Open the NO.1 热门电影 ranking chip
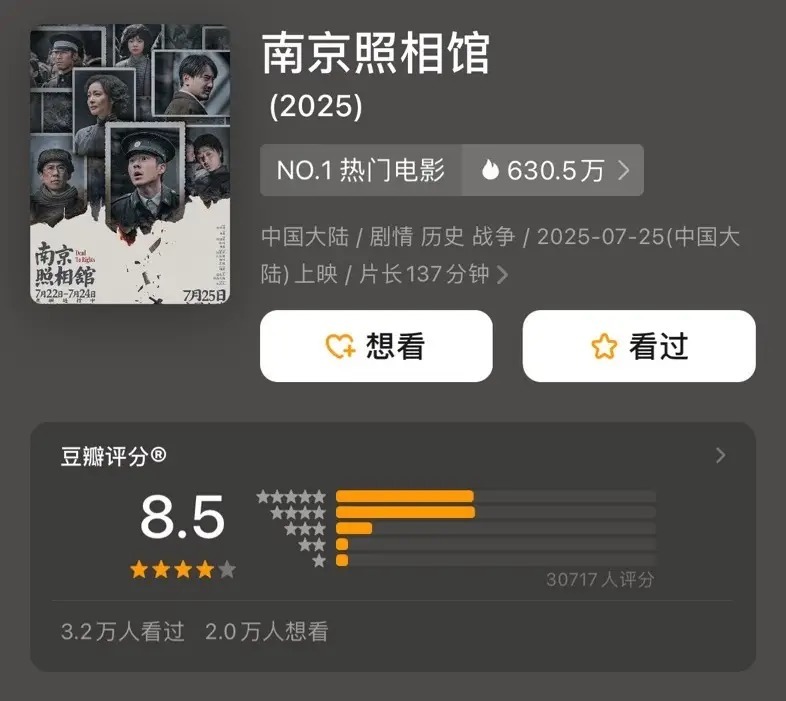Viewport: 786px width, 701px height. 361,170
